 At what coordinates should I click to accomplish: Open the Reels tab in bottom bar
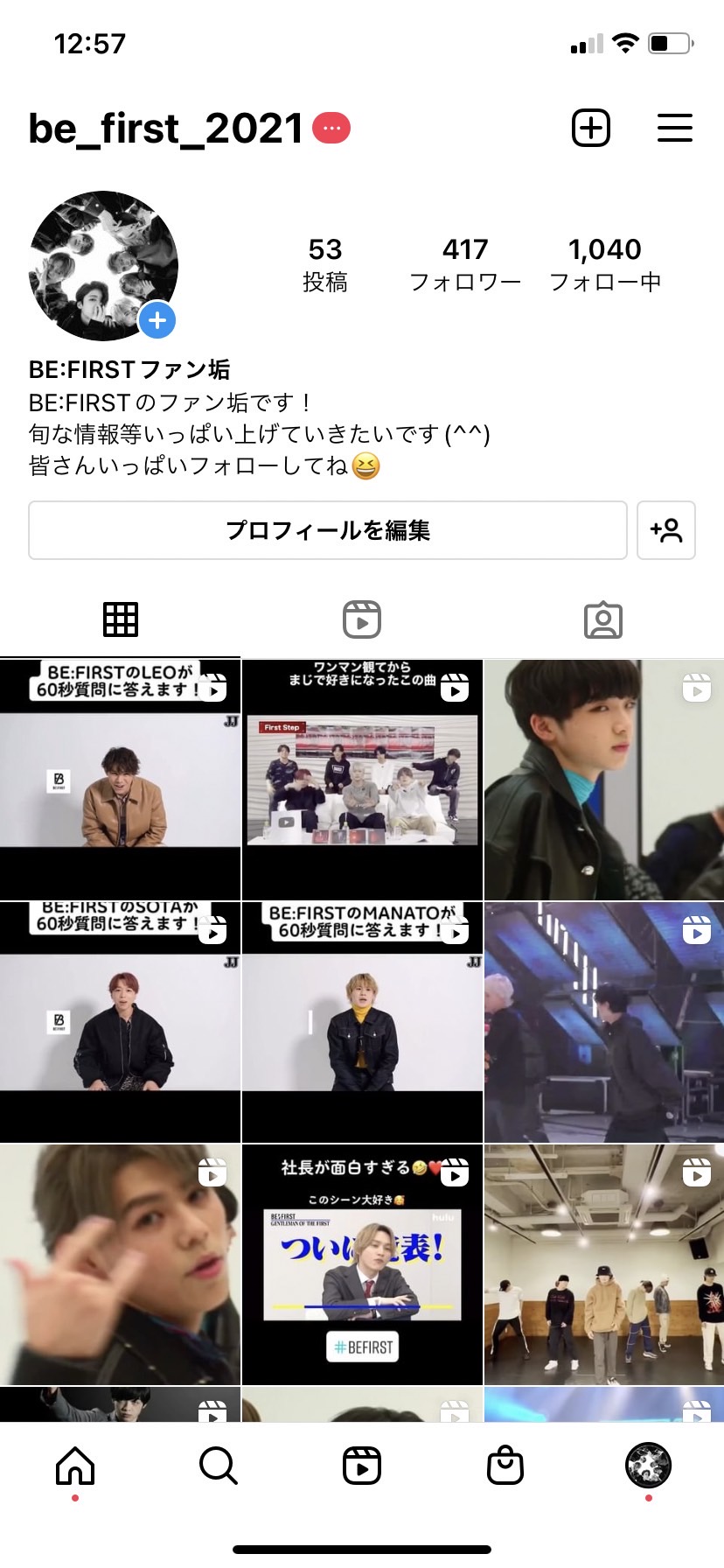[x=362, y=1466]
